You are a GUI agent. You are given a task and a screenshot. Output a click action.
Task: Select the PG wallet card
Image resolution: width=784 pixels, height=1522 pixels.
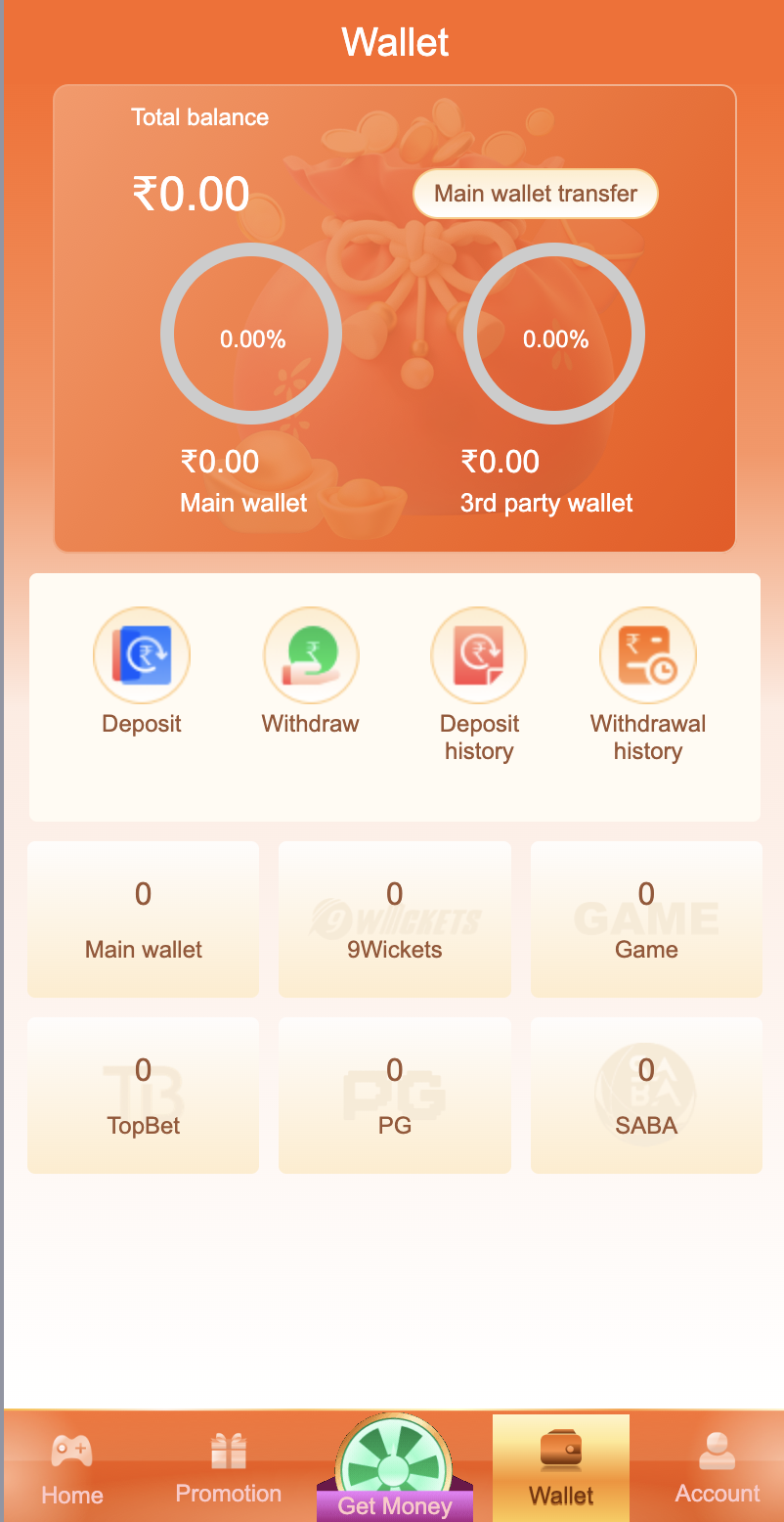(x=395, y=1095)
